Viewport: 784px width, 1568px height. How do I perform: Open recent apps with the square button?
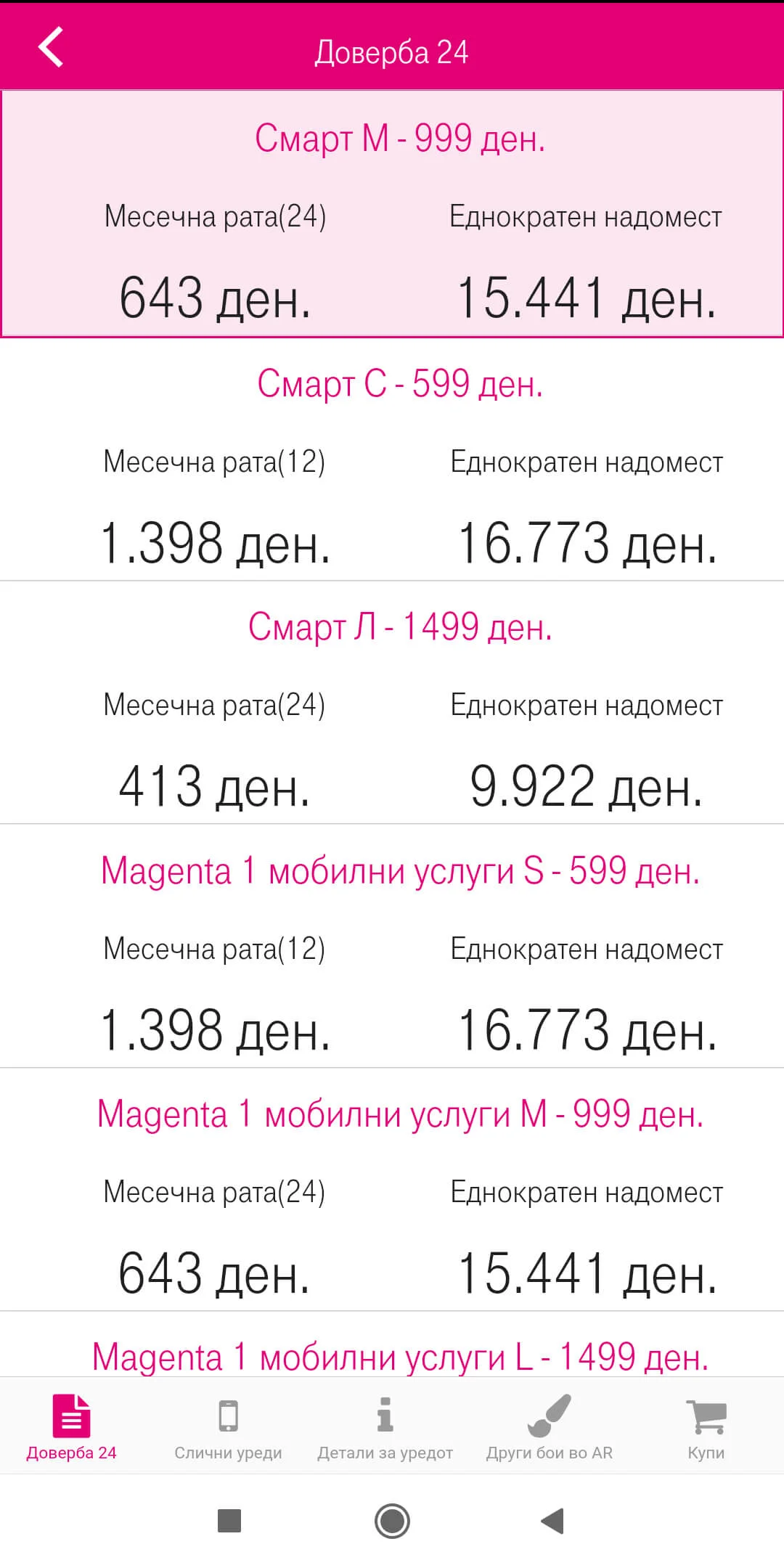[229, 1521]
